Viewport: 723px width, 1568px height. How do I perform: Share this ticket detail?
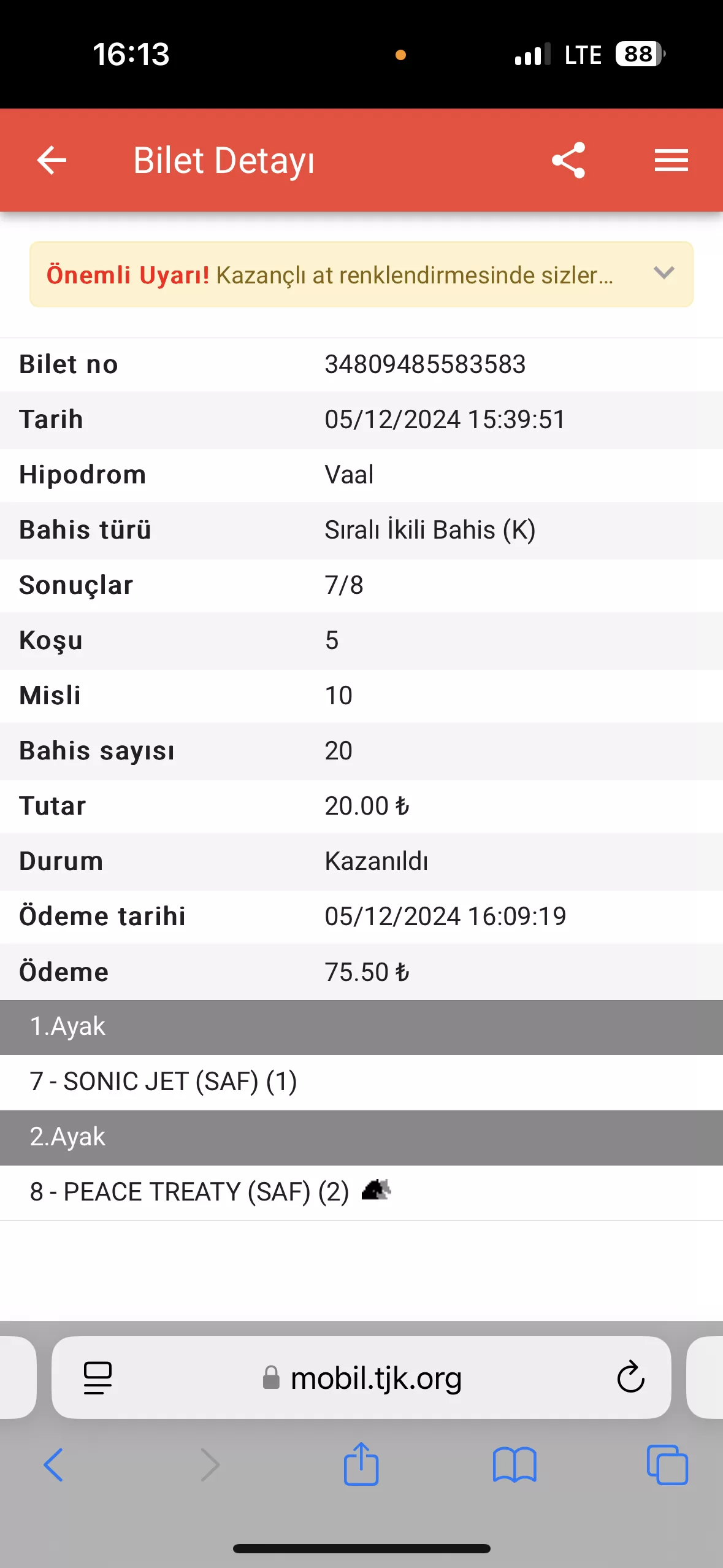pos(568,161)
